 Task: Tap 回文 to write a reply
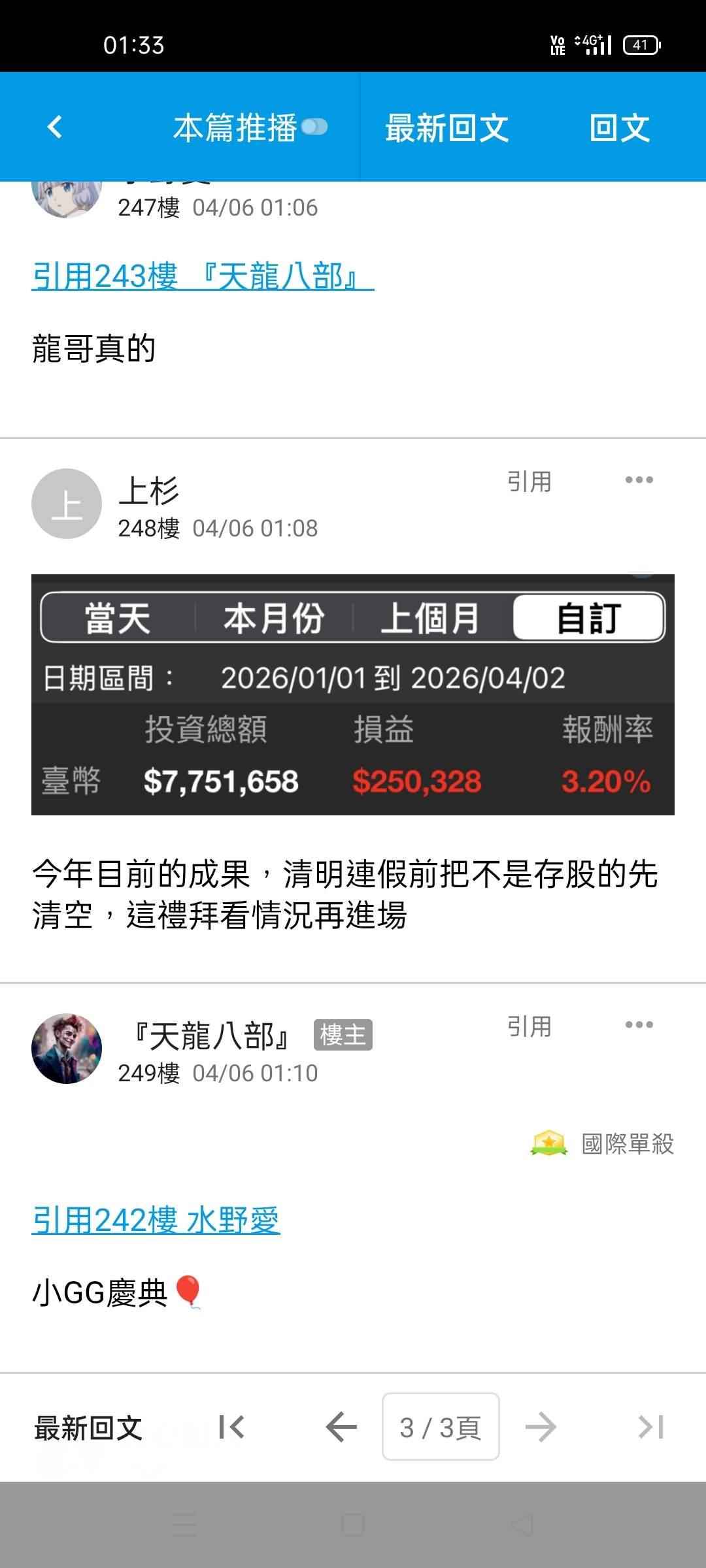coord(619,128)
